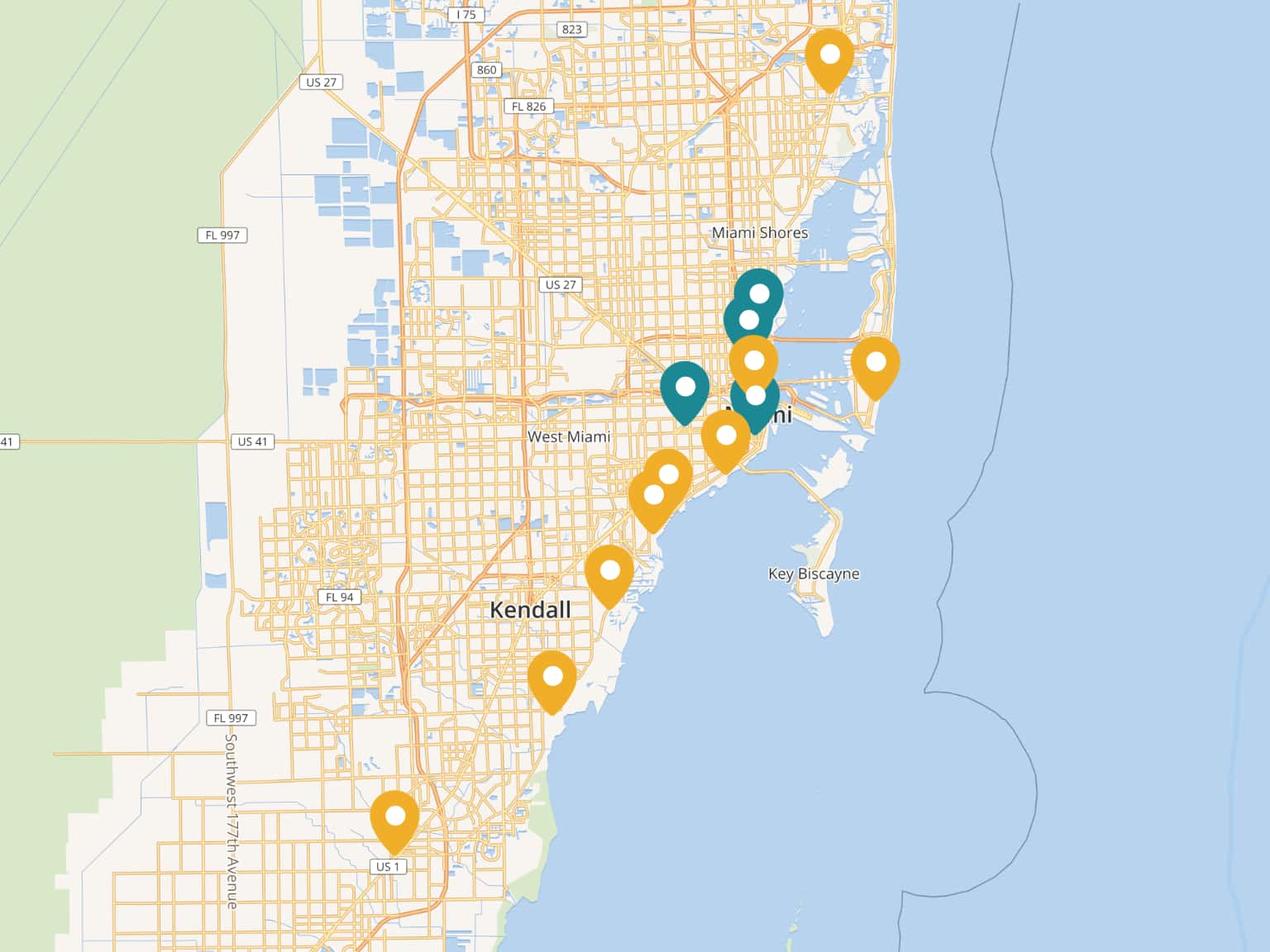Select the lone teal pin above West Miami

point(685,388)
